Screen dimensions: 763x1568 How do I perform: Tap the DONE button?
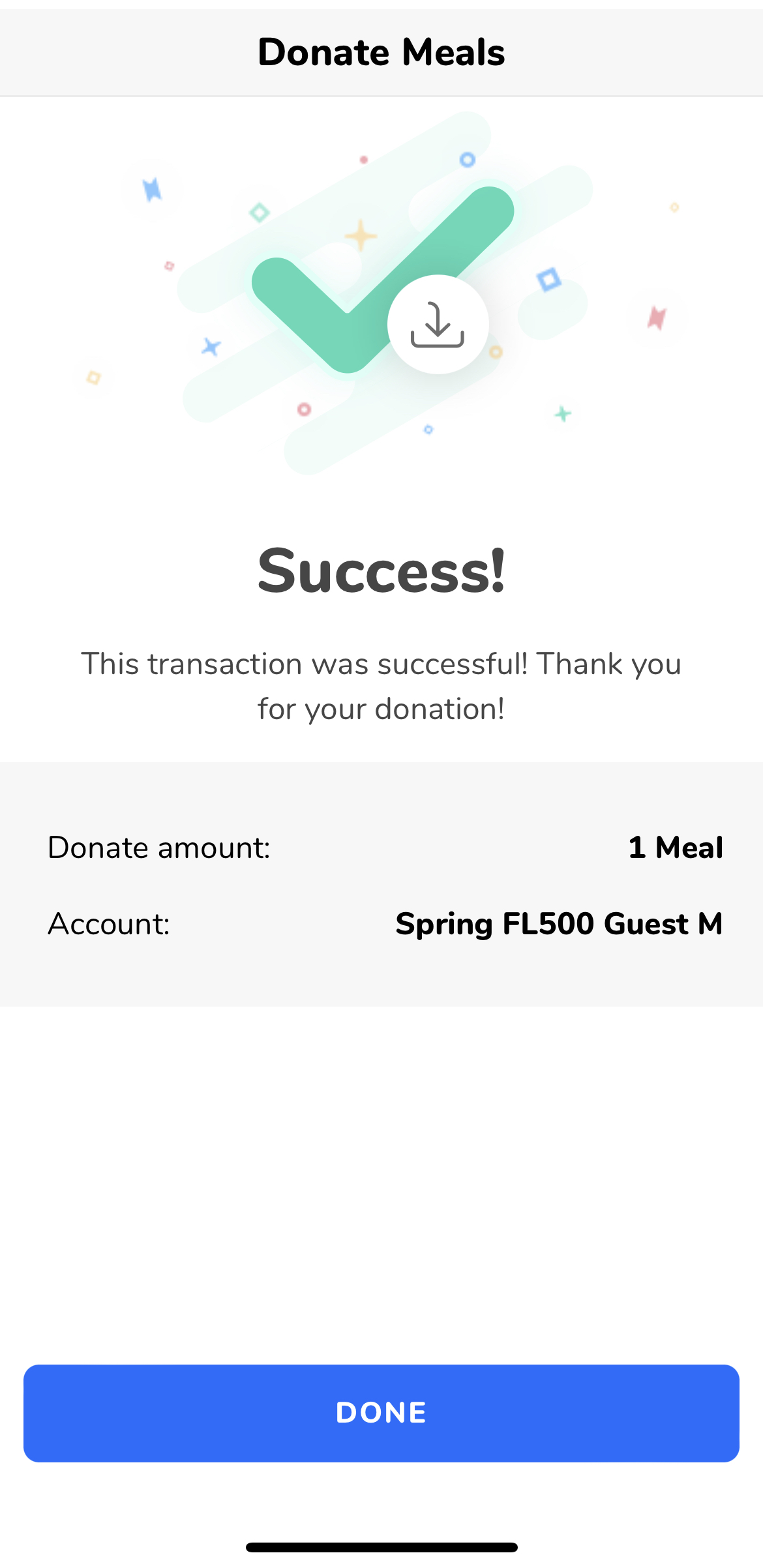(x=381, y=1413)
